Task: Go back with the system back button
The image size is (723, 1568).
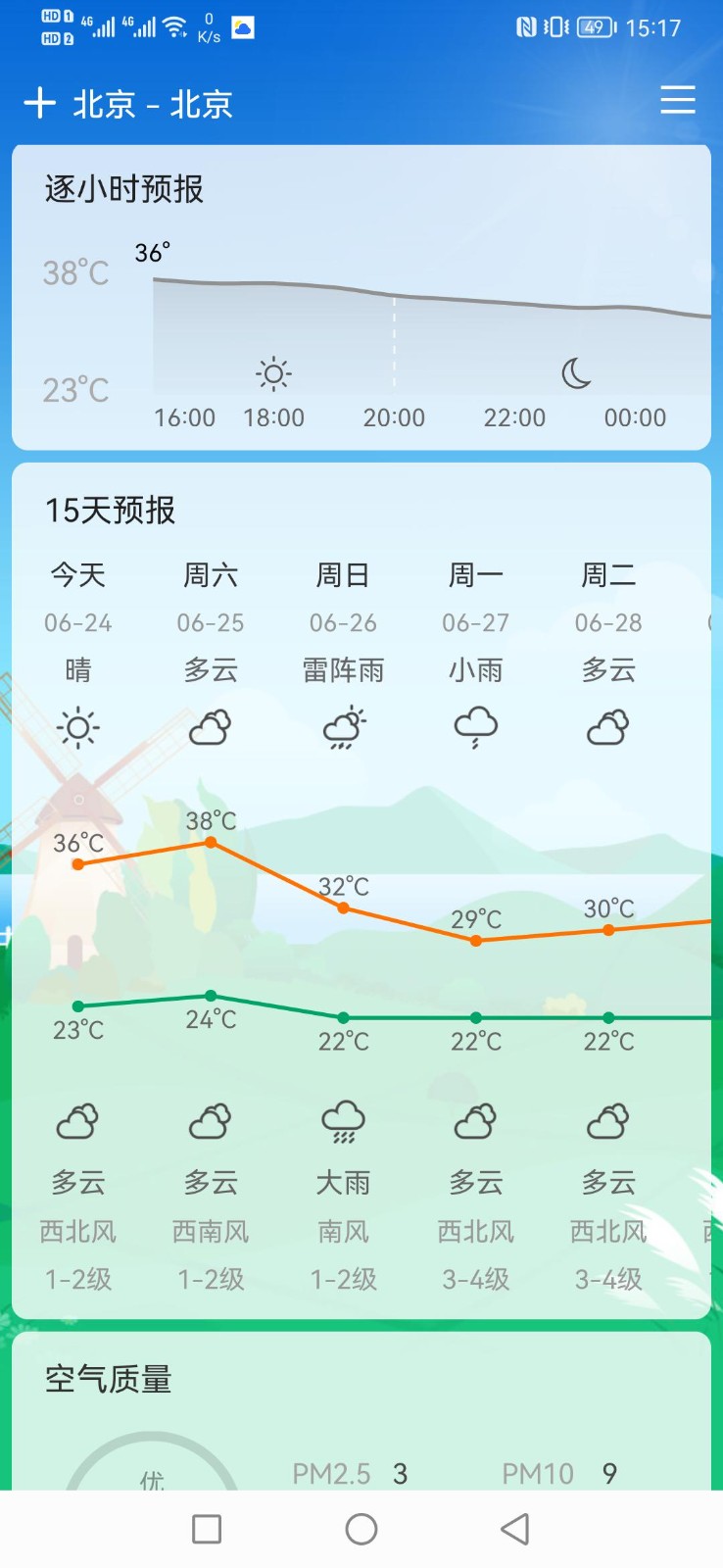Action: pos(514,1529)
